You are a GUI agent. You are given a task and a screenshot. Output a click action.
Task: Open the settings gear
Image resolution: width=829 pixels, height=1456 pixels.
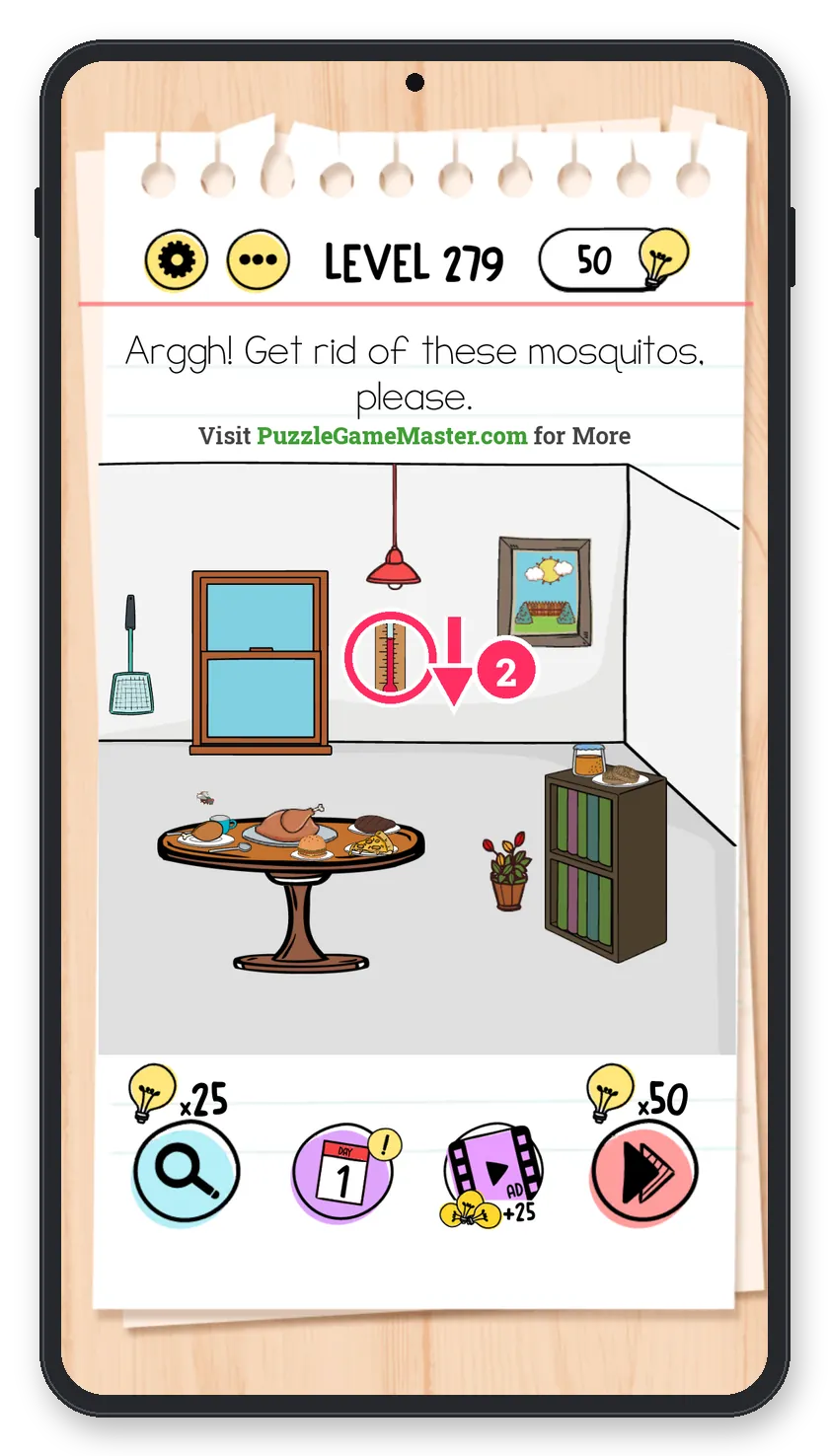point(177,260)
